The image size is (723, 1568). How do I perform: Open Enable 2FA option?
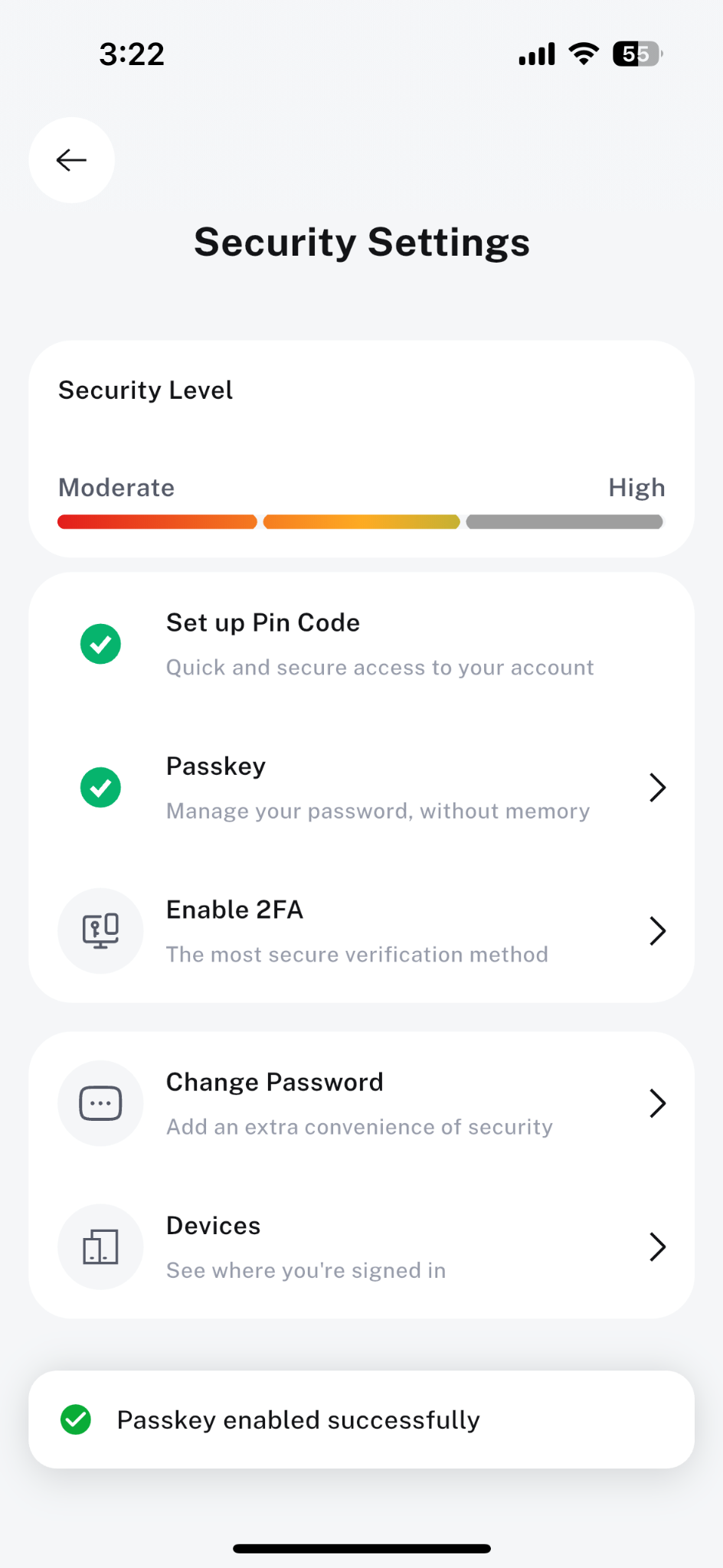click(361, 931)
